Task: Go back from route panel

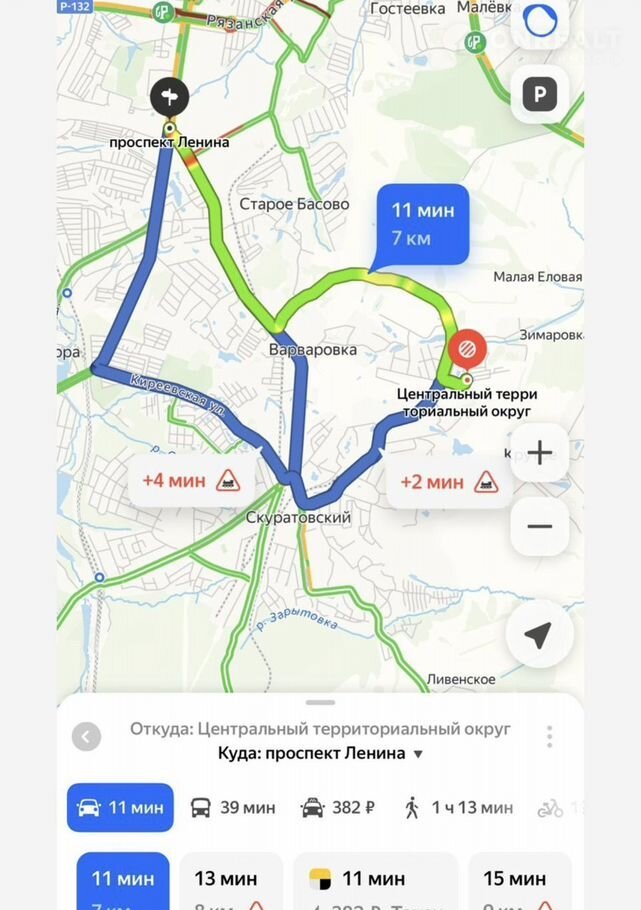Action: tap(86, 737)
